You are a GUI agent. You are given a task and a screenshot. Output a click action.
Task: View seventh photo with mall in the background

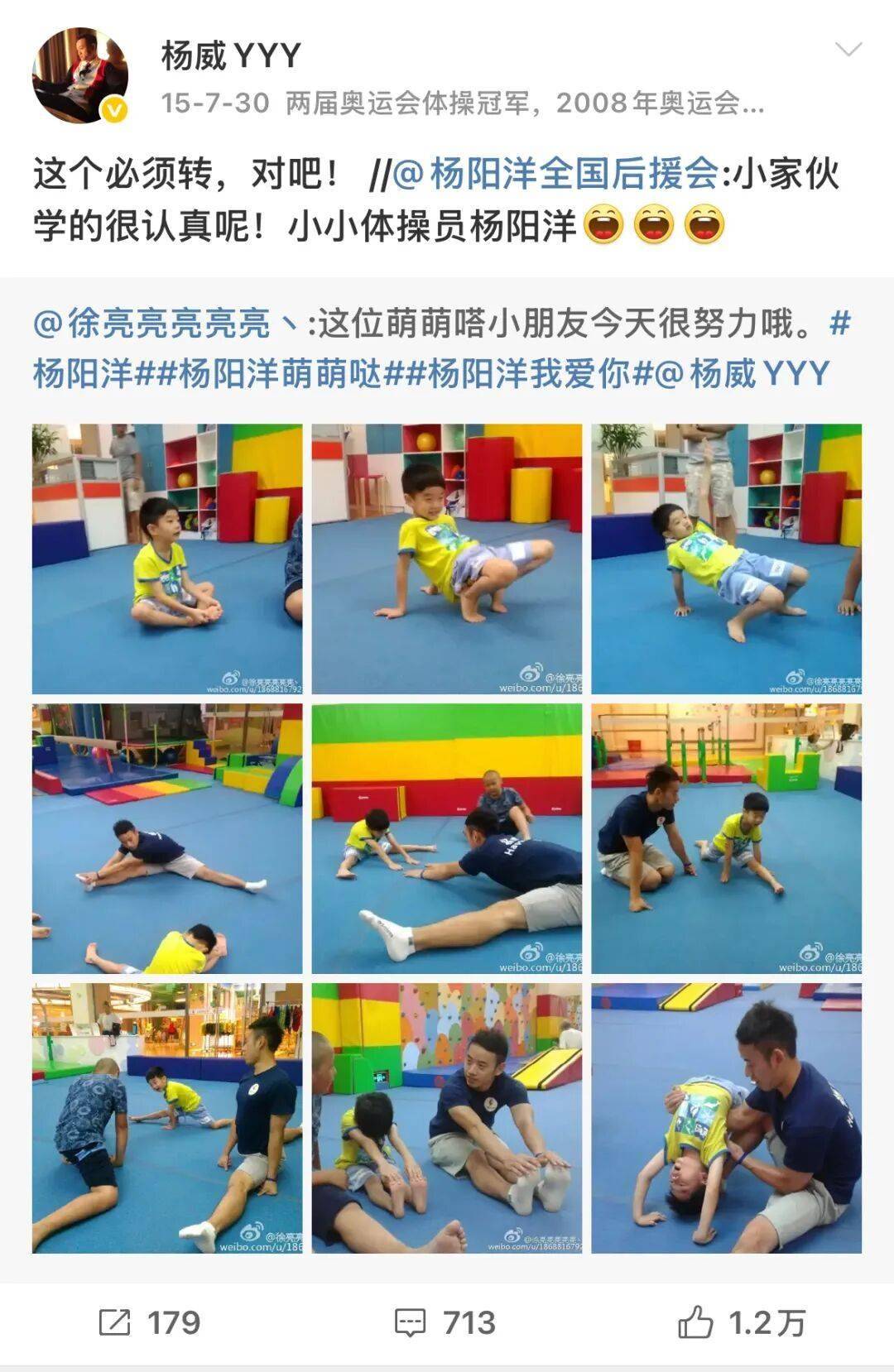[x=167, y=1118]
